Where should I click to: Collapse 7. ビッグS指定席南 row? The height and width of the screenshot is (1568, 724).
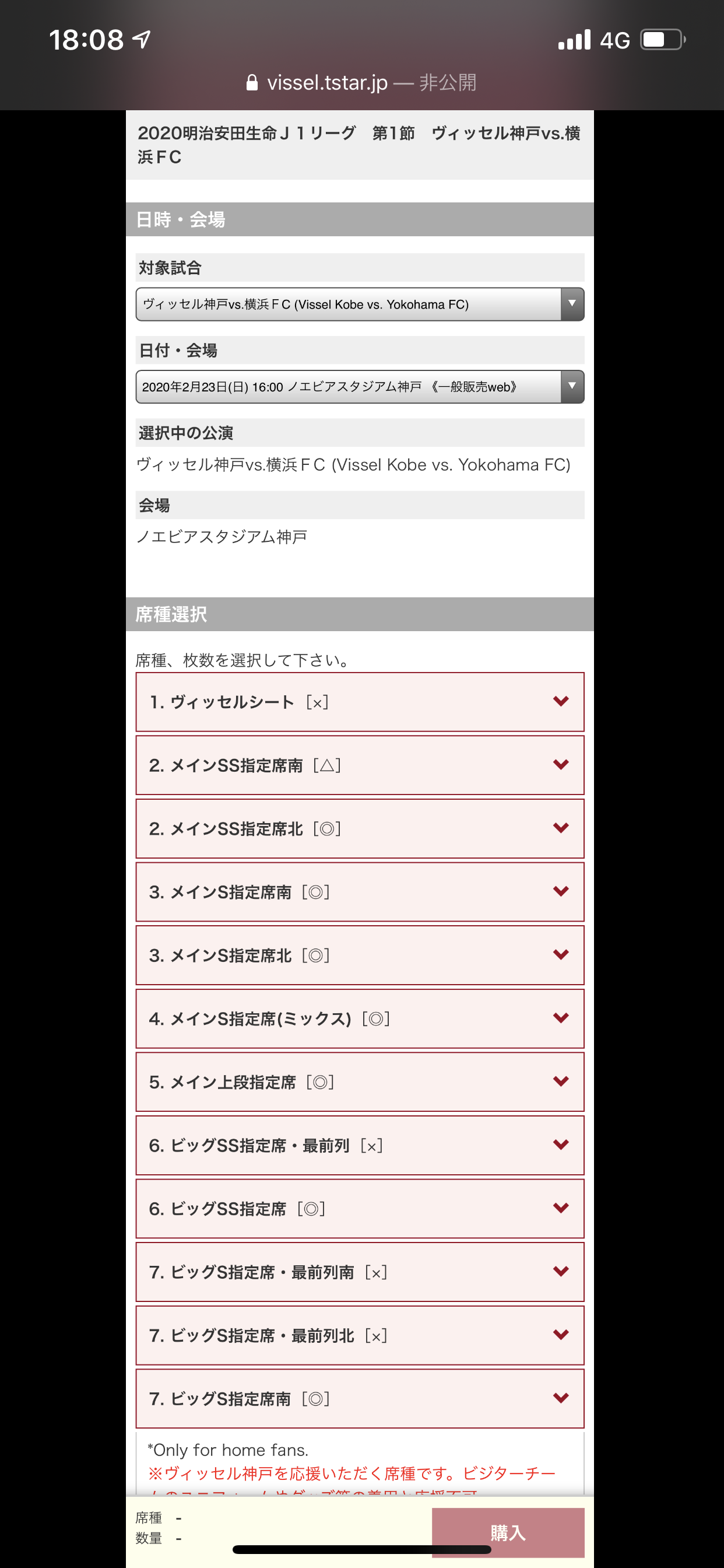point(360,1398)
